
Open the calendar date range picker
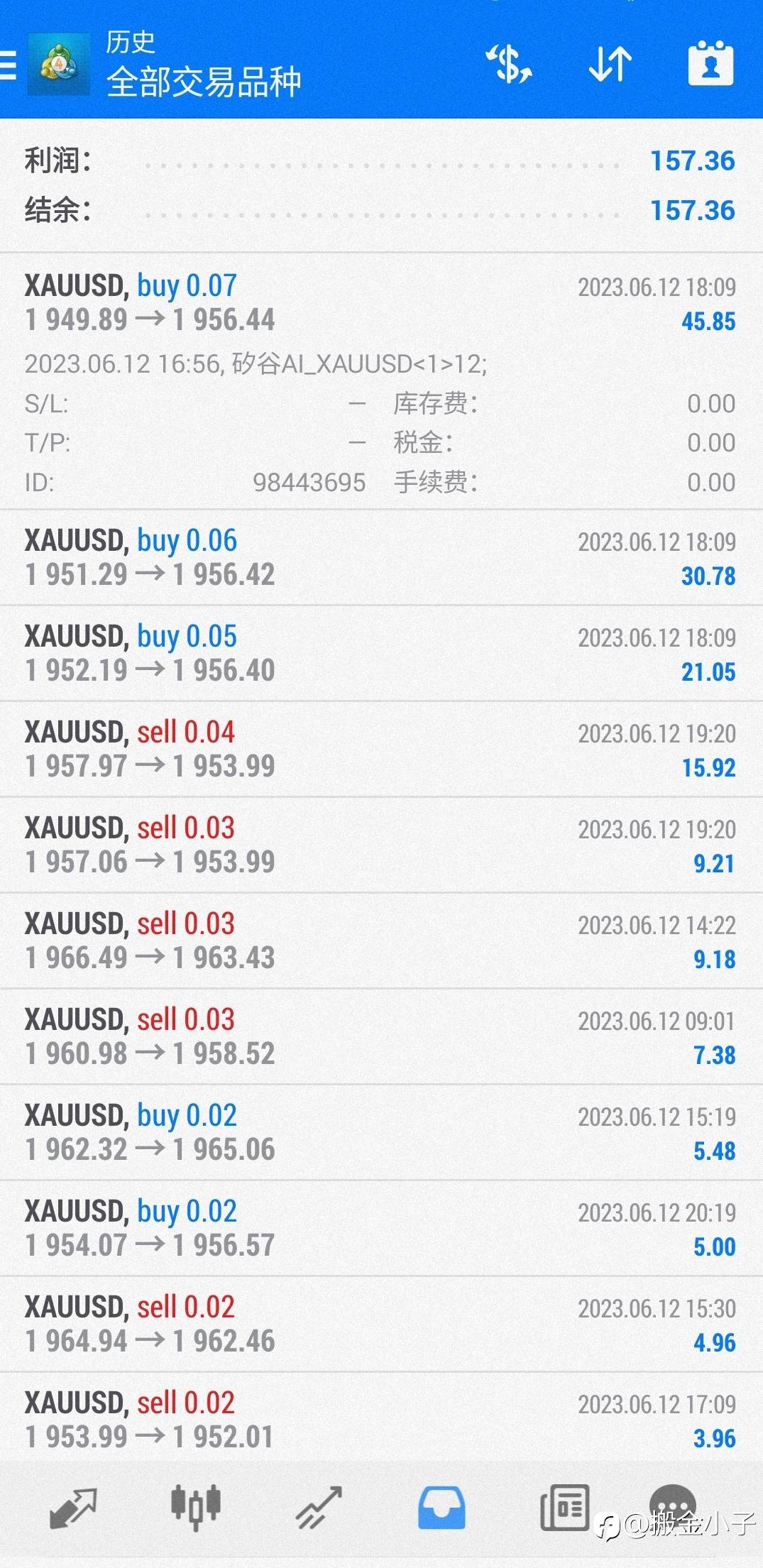710,63
